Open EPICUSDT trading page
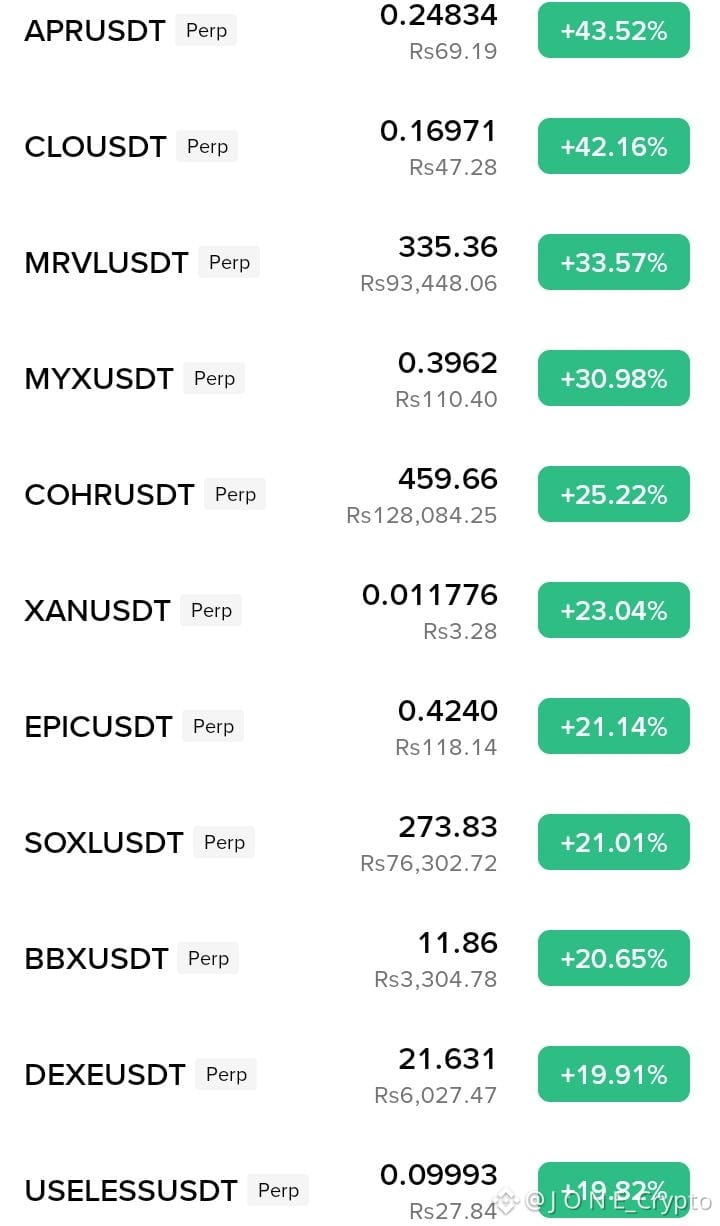This screenshot has width=720, height=1226. 360,727
